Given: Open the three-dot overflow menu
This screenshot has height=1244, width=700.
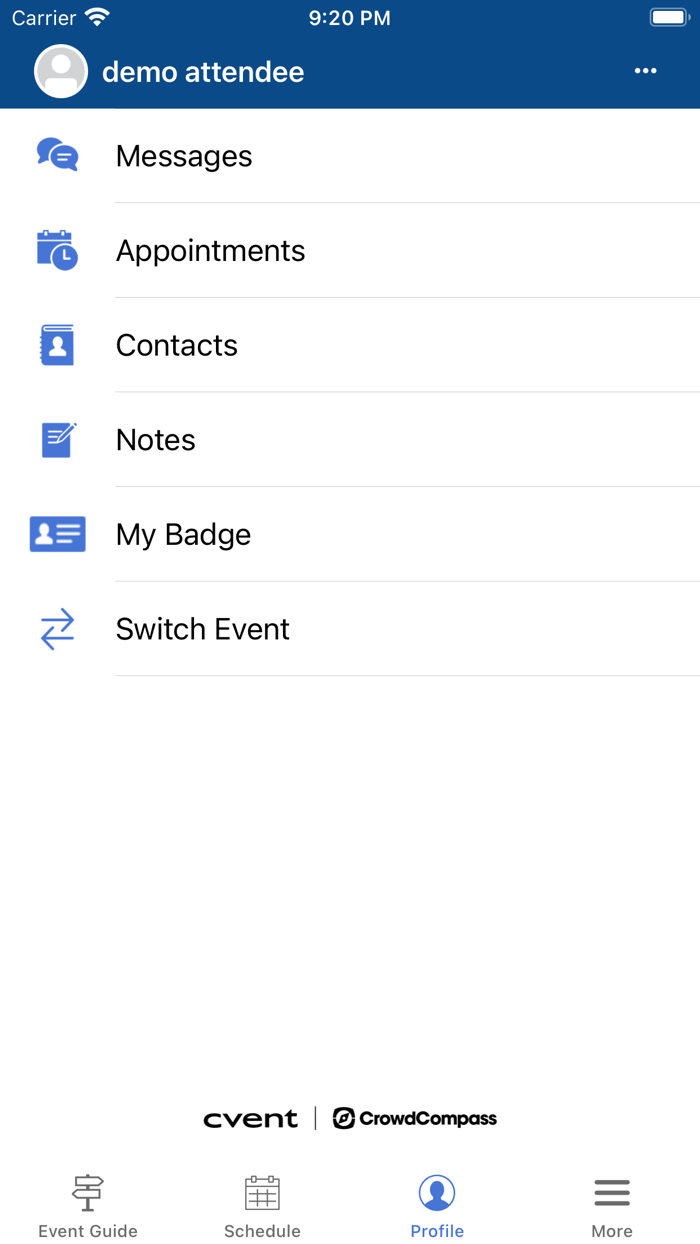Looking at the screenshot, I should [x=645, y=71].
